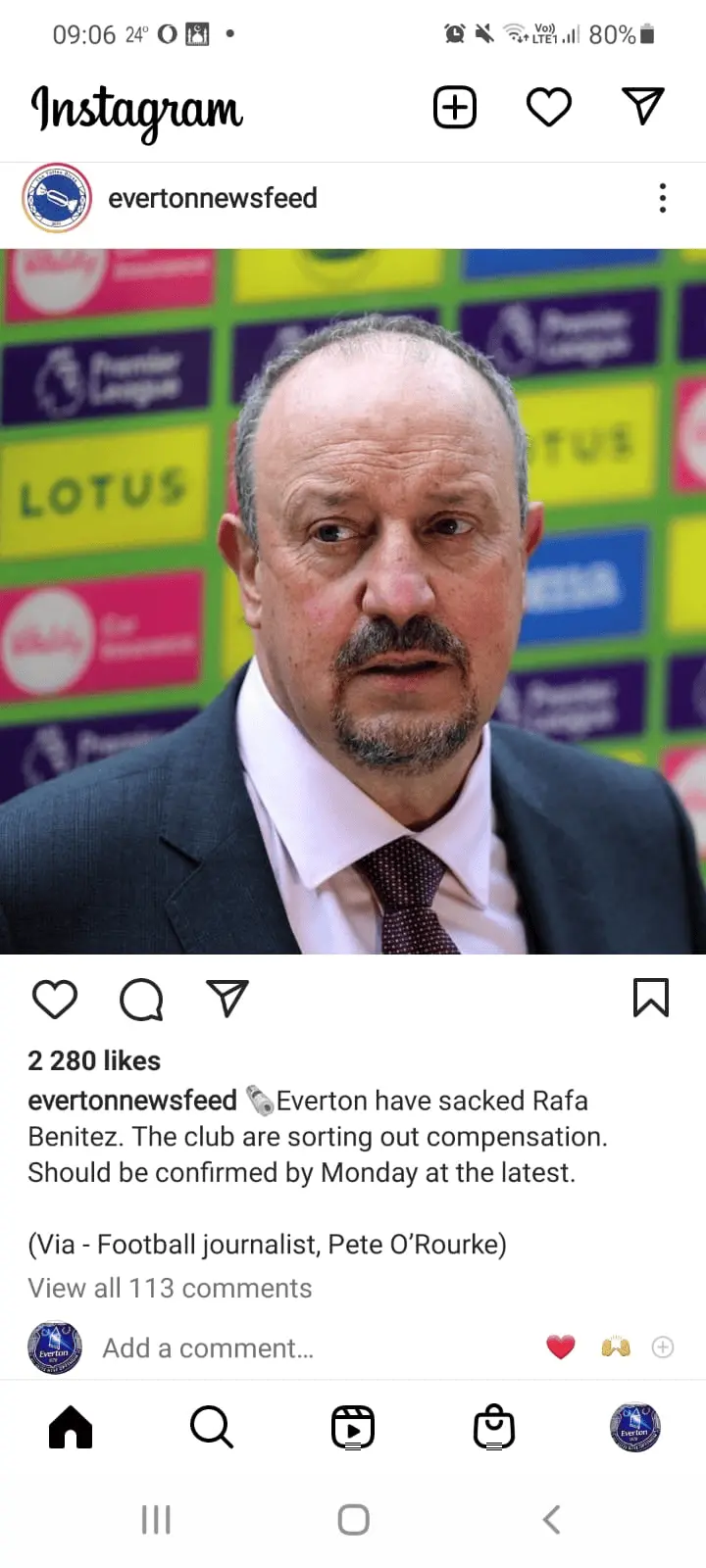Open my profile tab with Everton badge
Image resolution: width=706 pixels, height=1568 pixels.
(x=635, y=1428)
